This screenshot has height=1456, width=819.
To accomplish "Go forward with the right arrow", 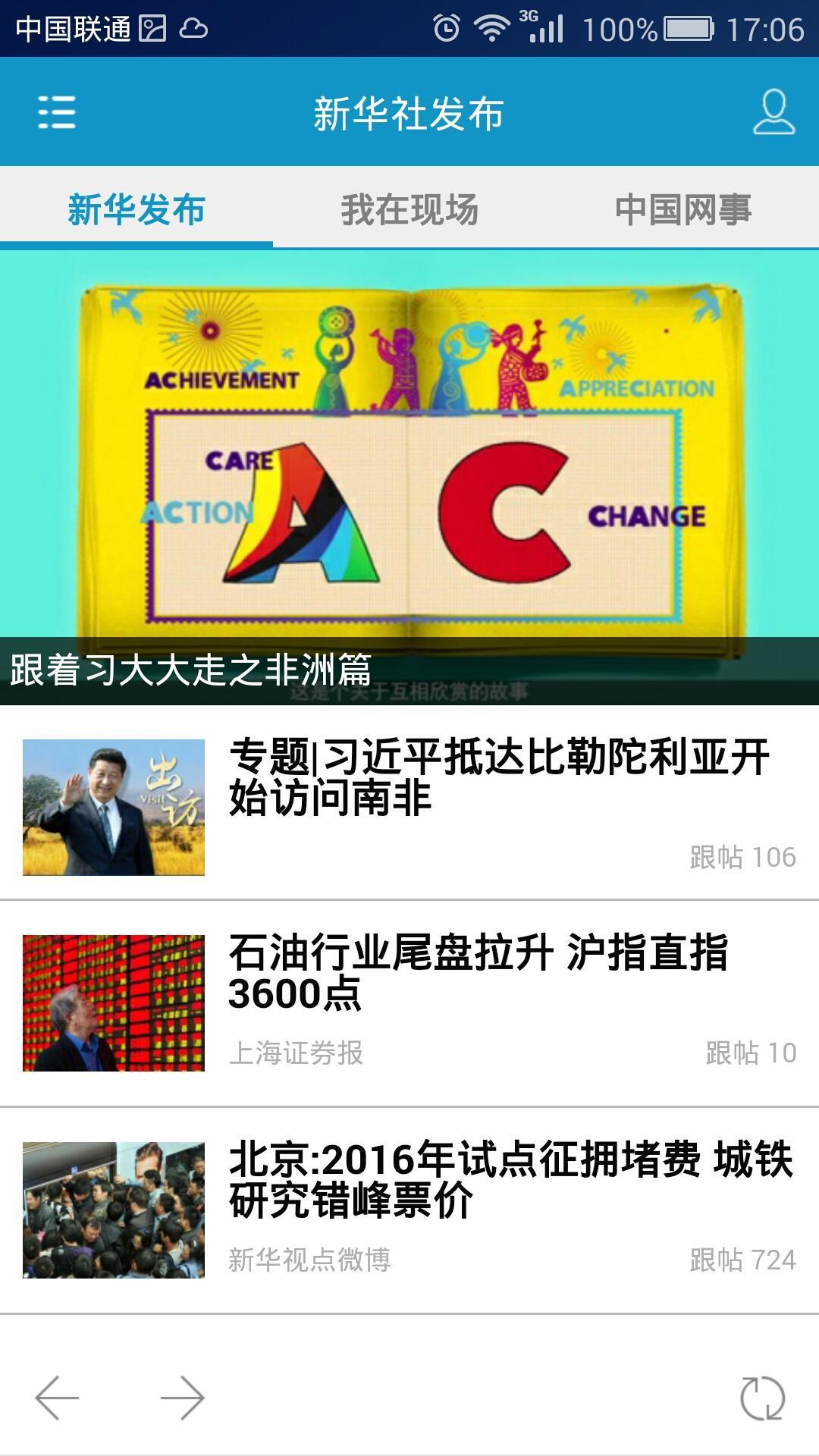I will coord(183,1398).
